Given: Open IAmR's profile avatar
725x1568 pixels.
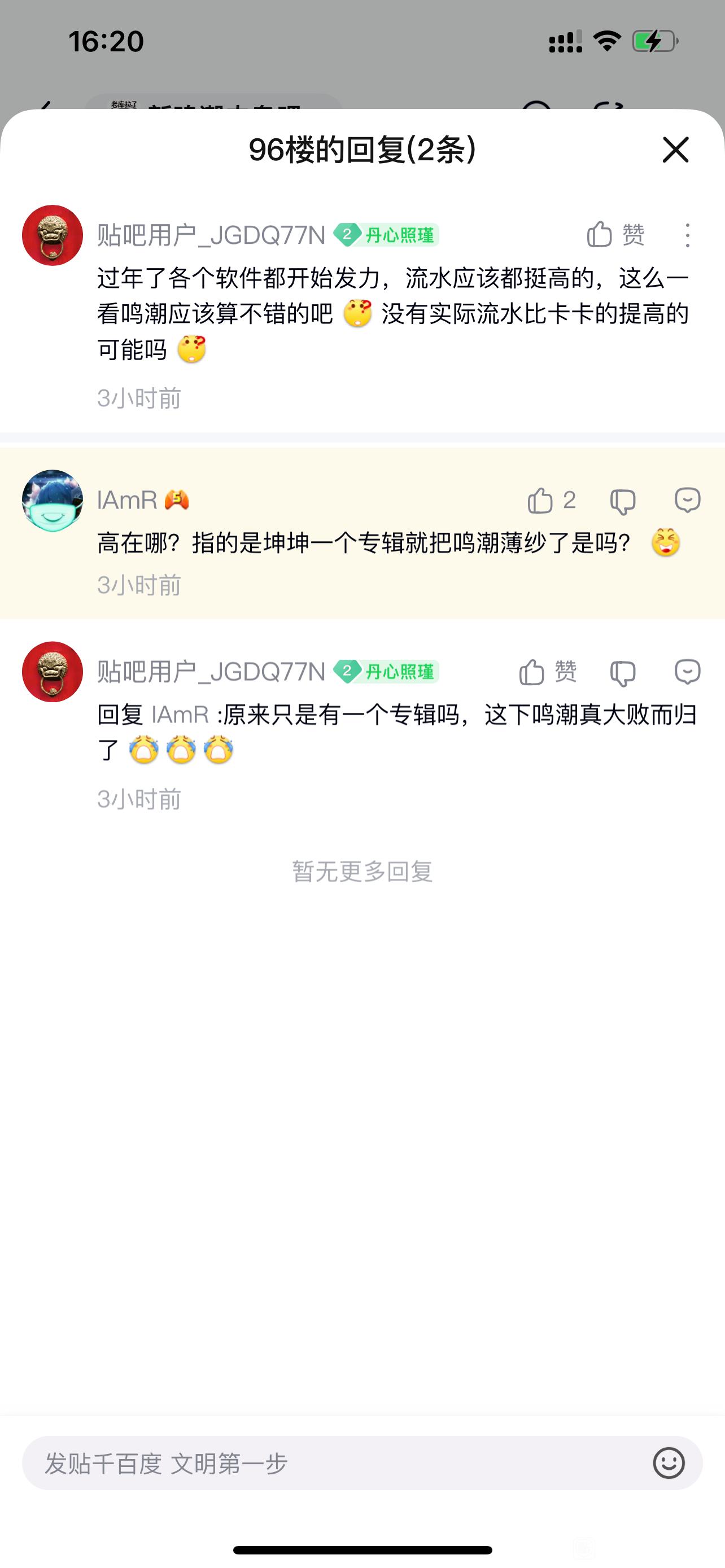Looking at the screenshot, I should tap(53, 500).
